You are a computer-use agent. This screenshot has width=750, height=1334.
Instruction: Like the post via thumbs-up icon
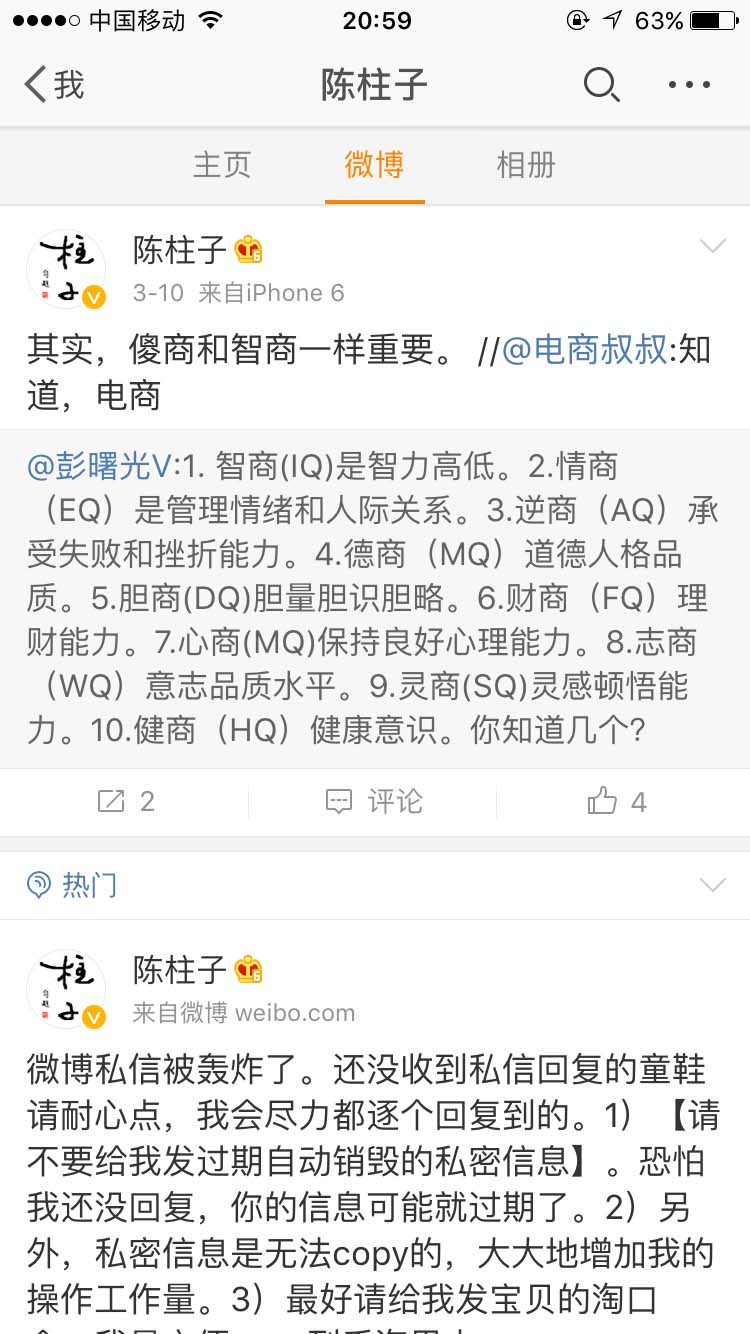coord(615,801)
